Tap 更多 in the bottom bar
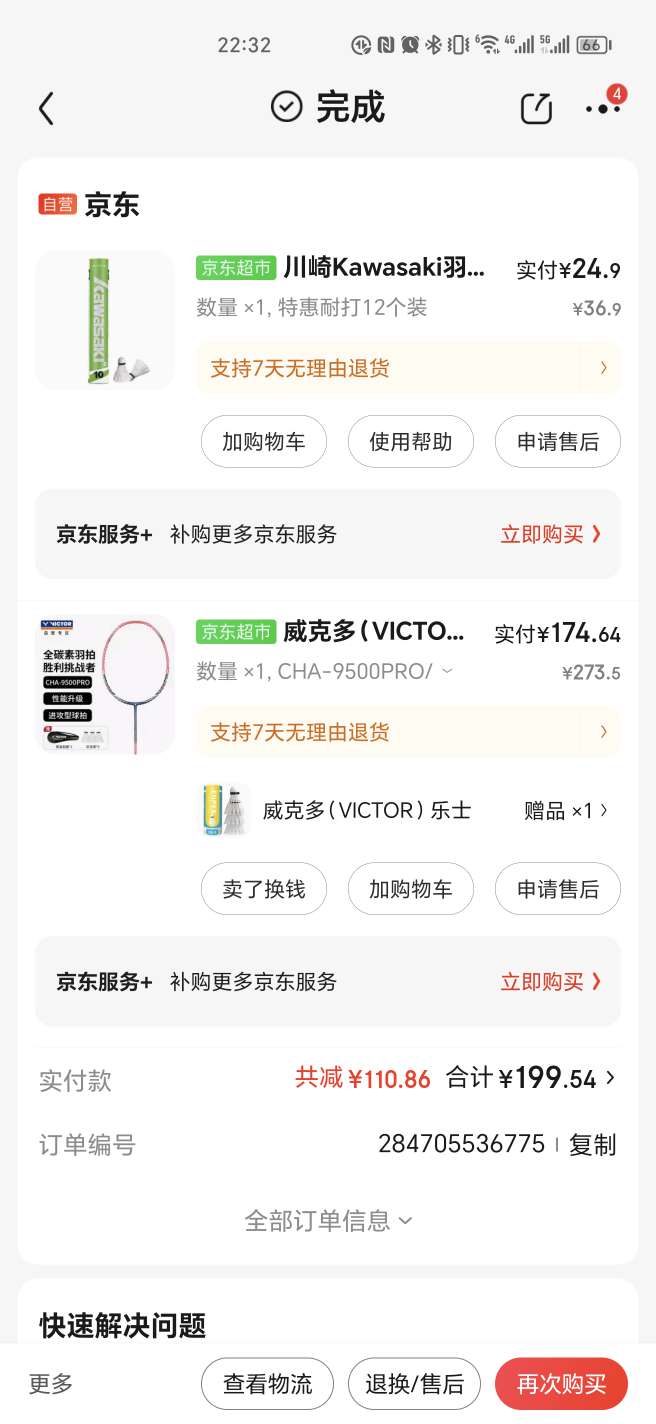This screenshot has height=1424, width=656. 51,1384
